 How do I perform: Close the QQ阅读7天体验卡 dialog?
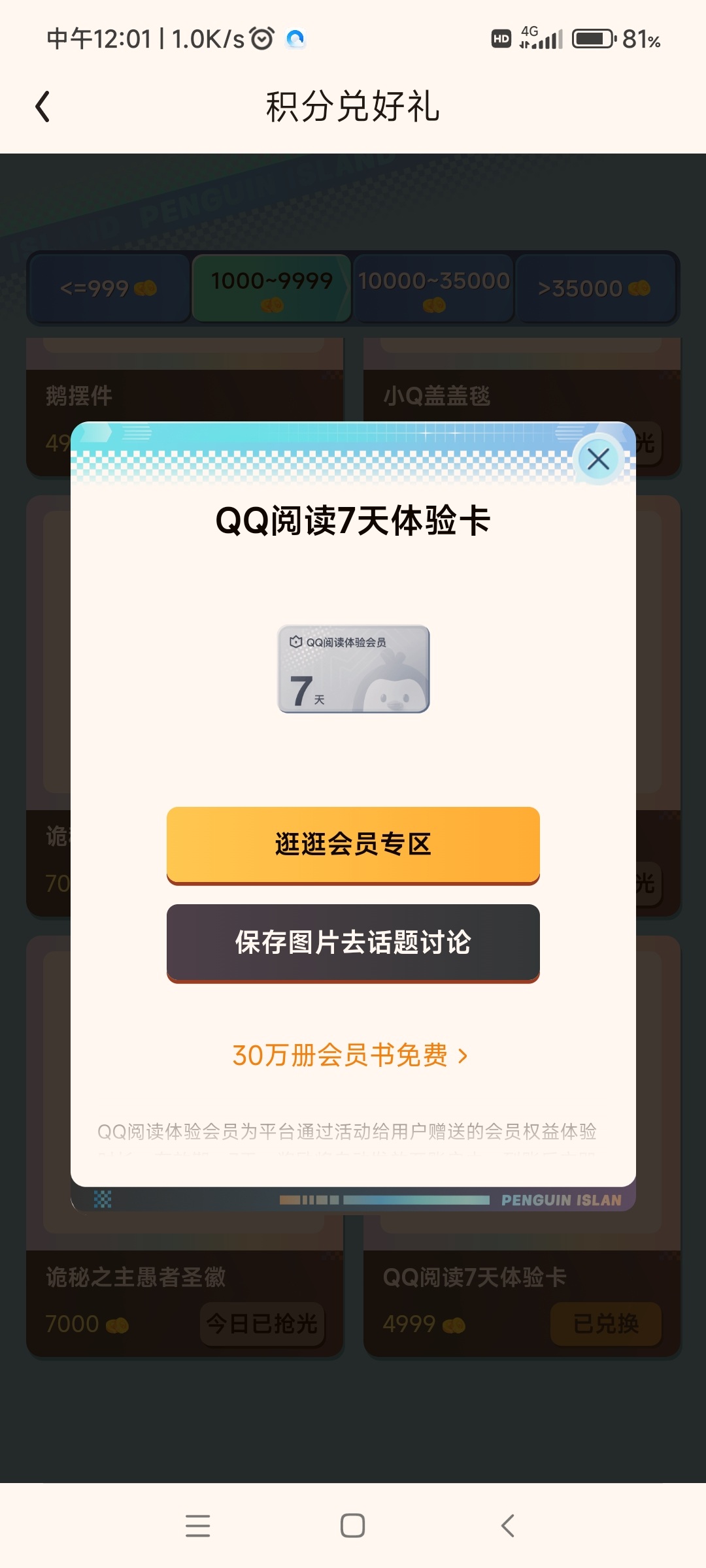point(598,459)
